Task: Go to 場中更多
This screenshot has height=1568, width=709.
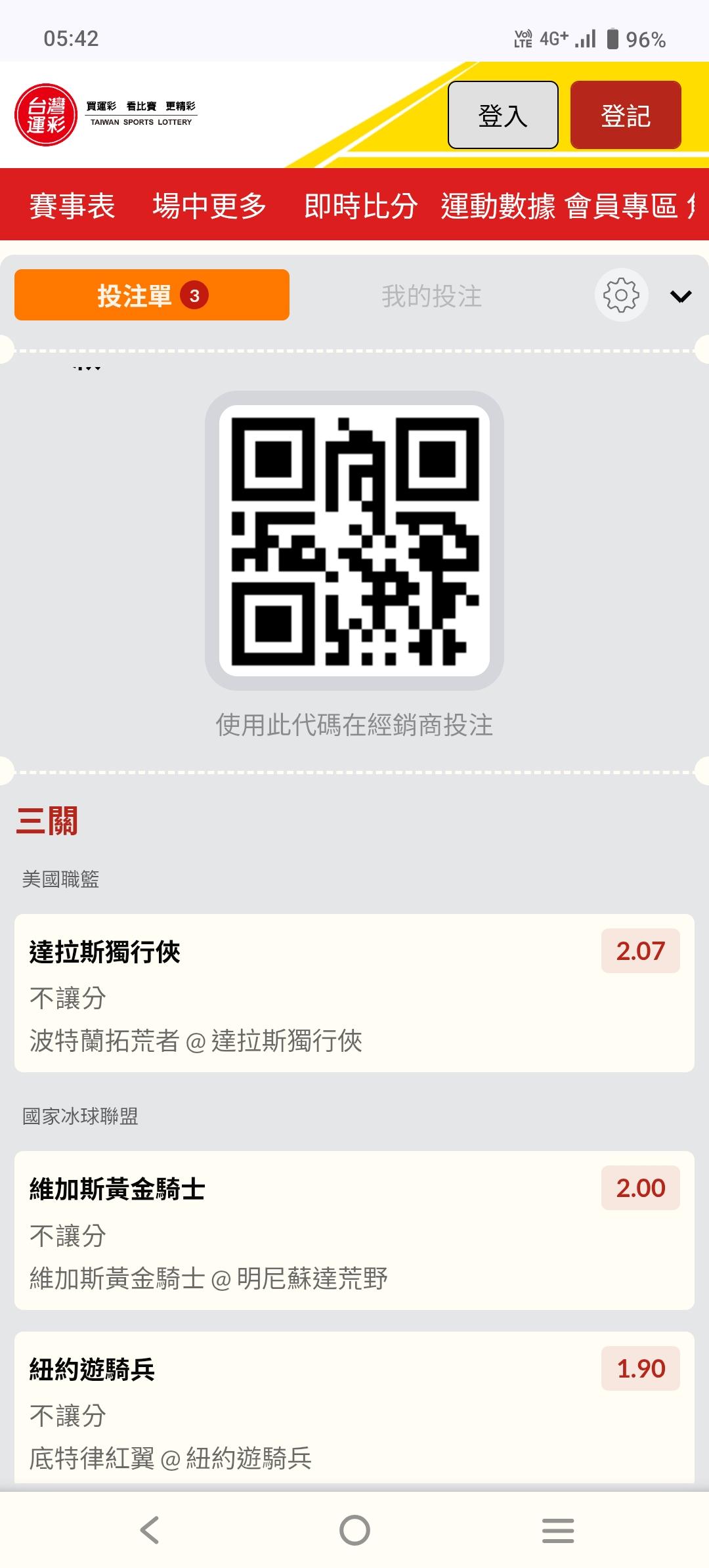Action: point(209,206)
